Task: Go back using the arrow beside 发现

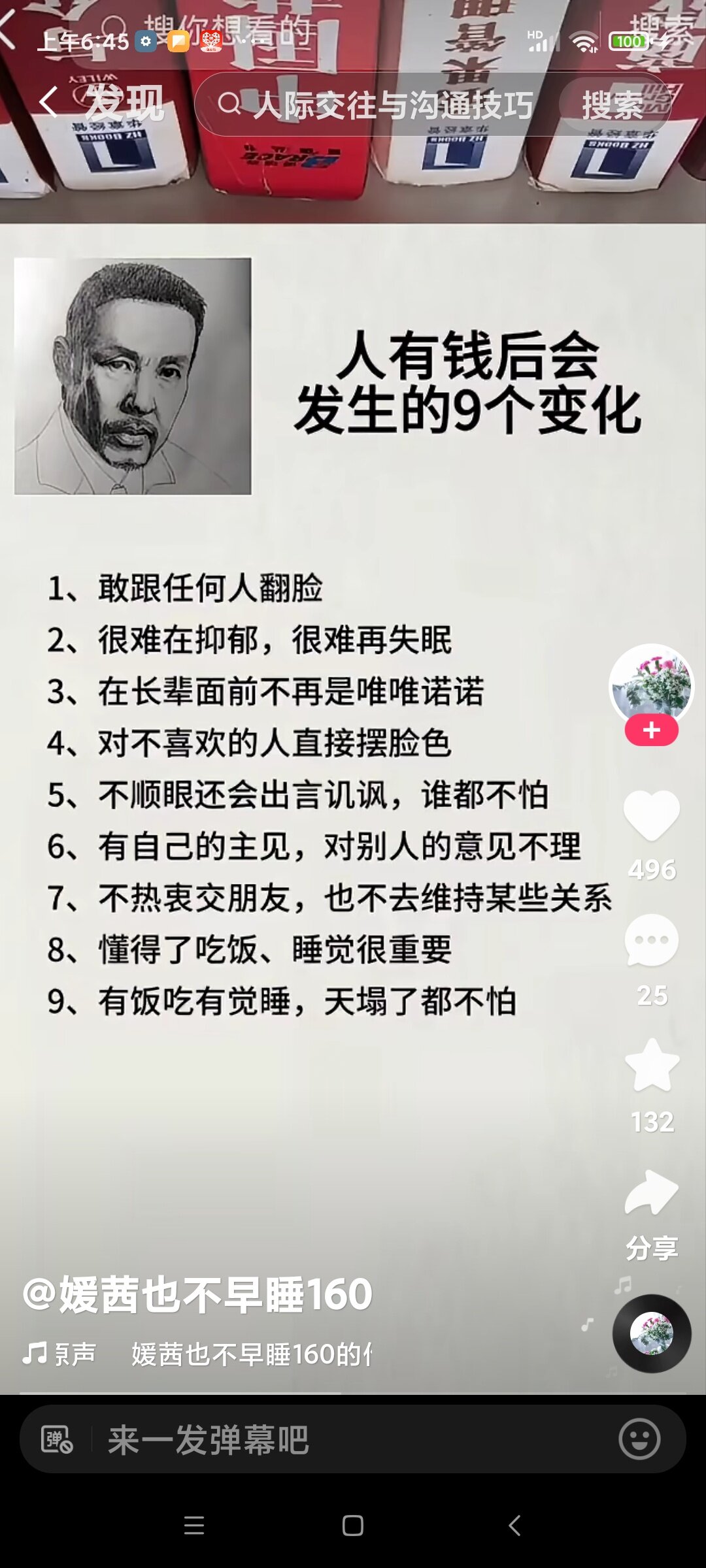Action: point(48,104)
